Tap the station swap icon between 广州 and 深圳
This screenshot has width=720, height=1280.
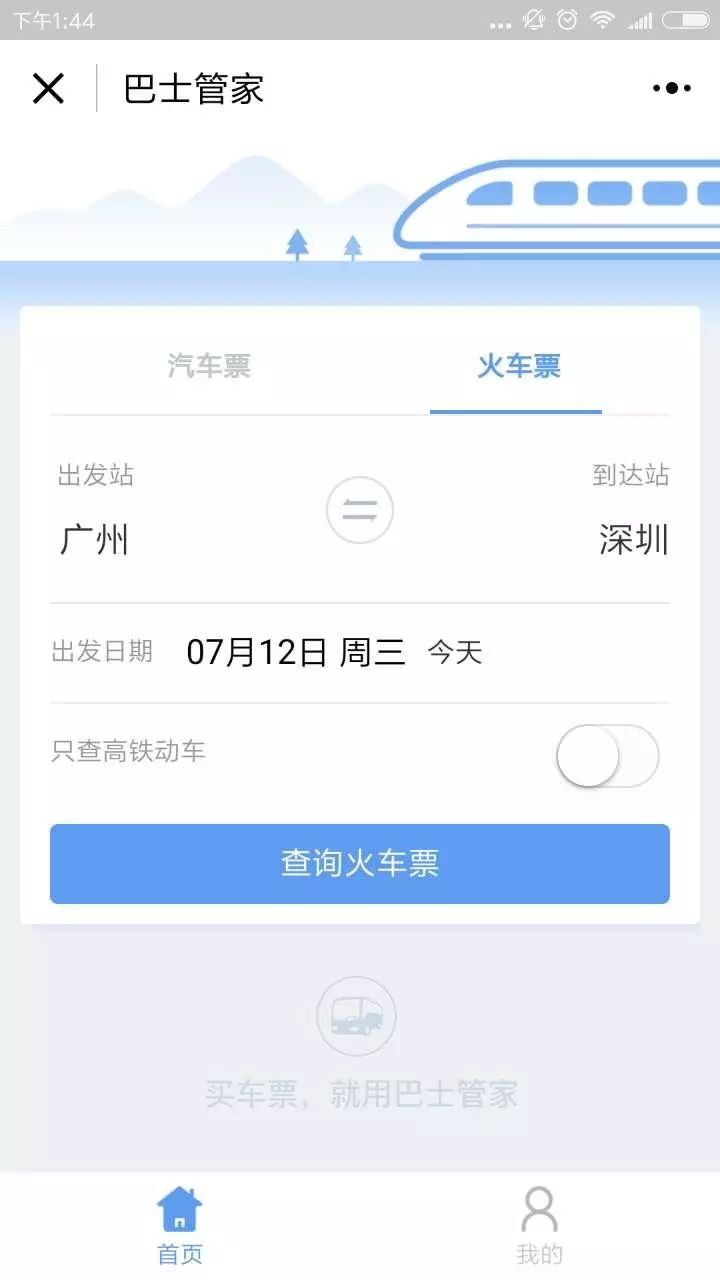pyautogui.click(x=359, y=509)
